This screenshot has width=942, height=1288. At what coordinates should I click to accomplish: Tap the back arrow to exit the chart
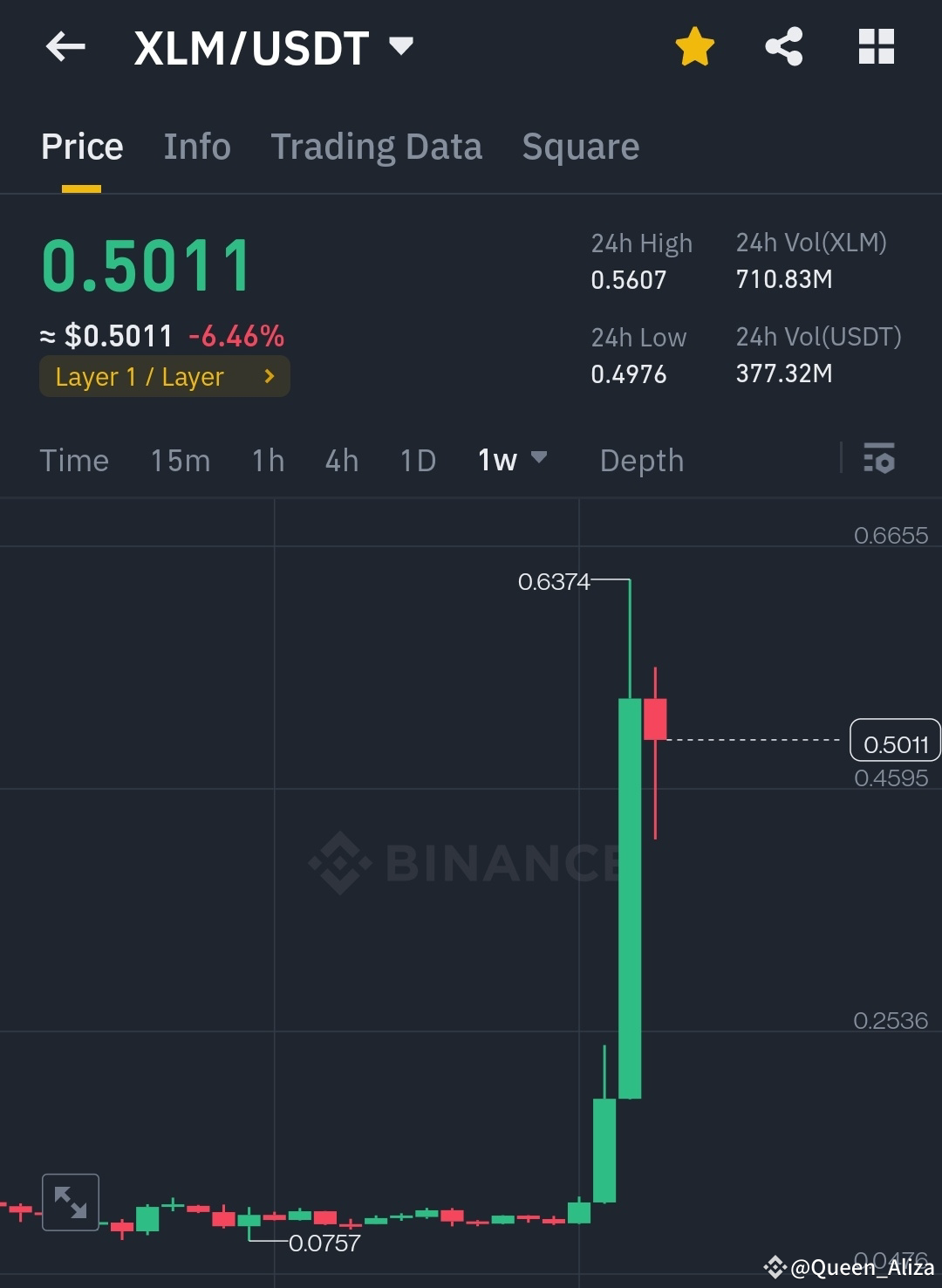[65, 47]
